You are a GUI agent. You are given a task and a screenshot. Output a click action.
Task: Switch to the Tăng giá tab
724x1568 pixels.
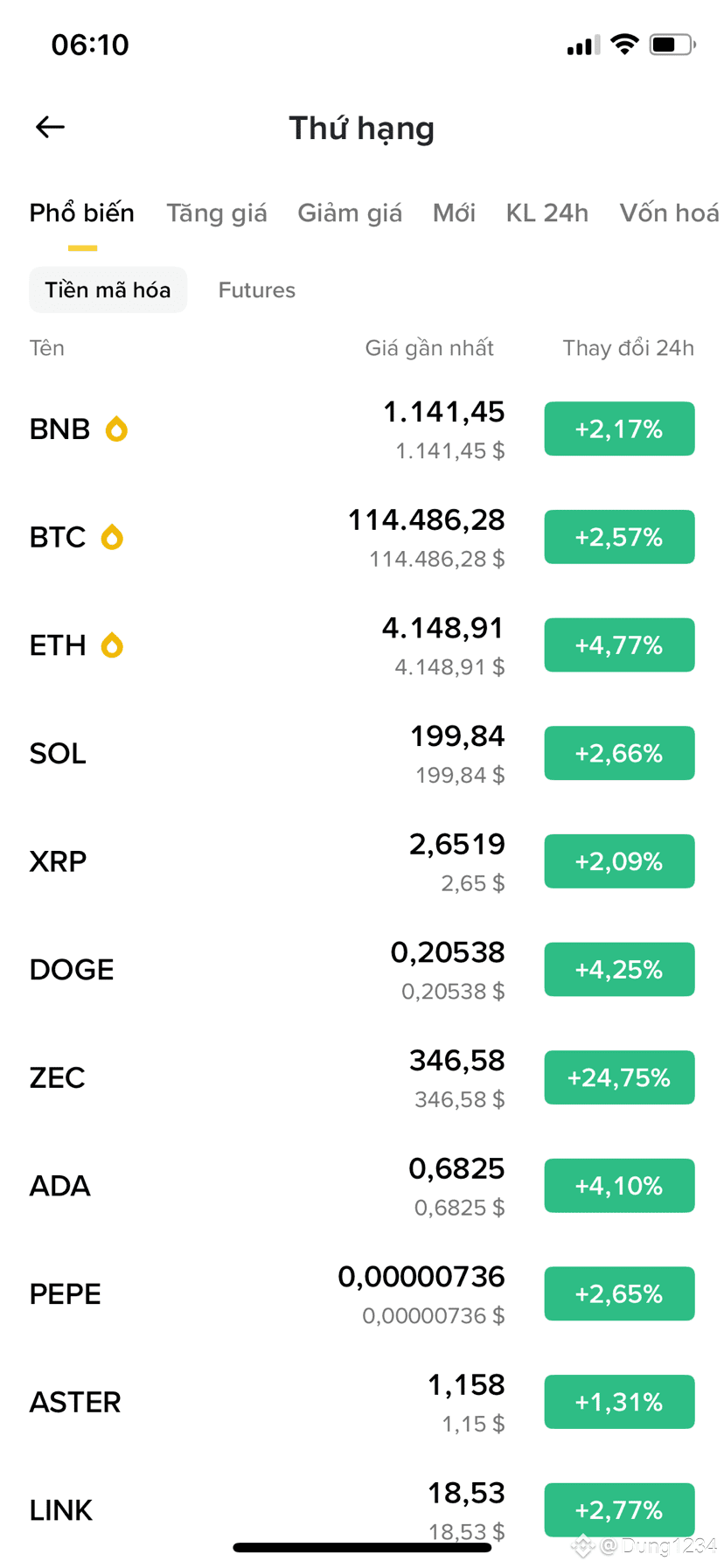[217, 213]
